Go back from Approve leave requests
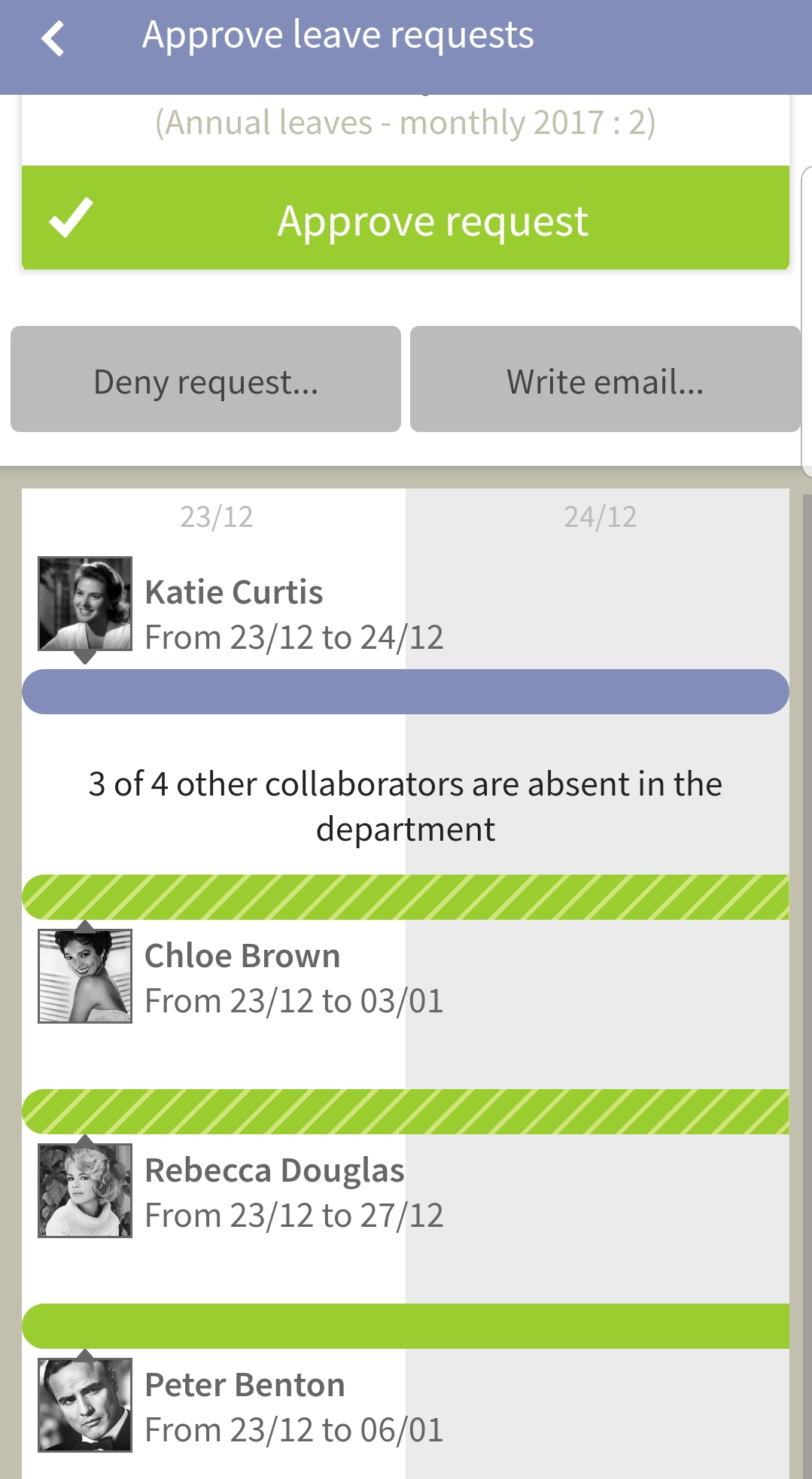812x1479 pixels. tap(53, 38)
